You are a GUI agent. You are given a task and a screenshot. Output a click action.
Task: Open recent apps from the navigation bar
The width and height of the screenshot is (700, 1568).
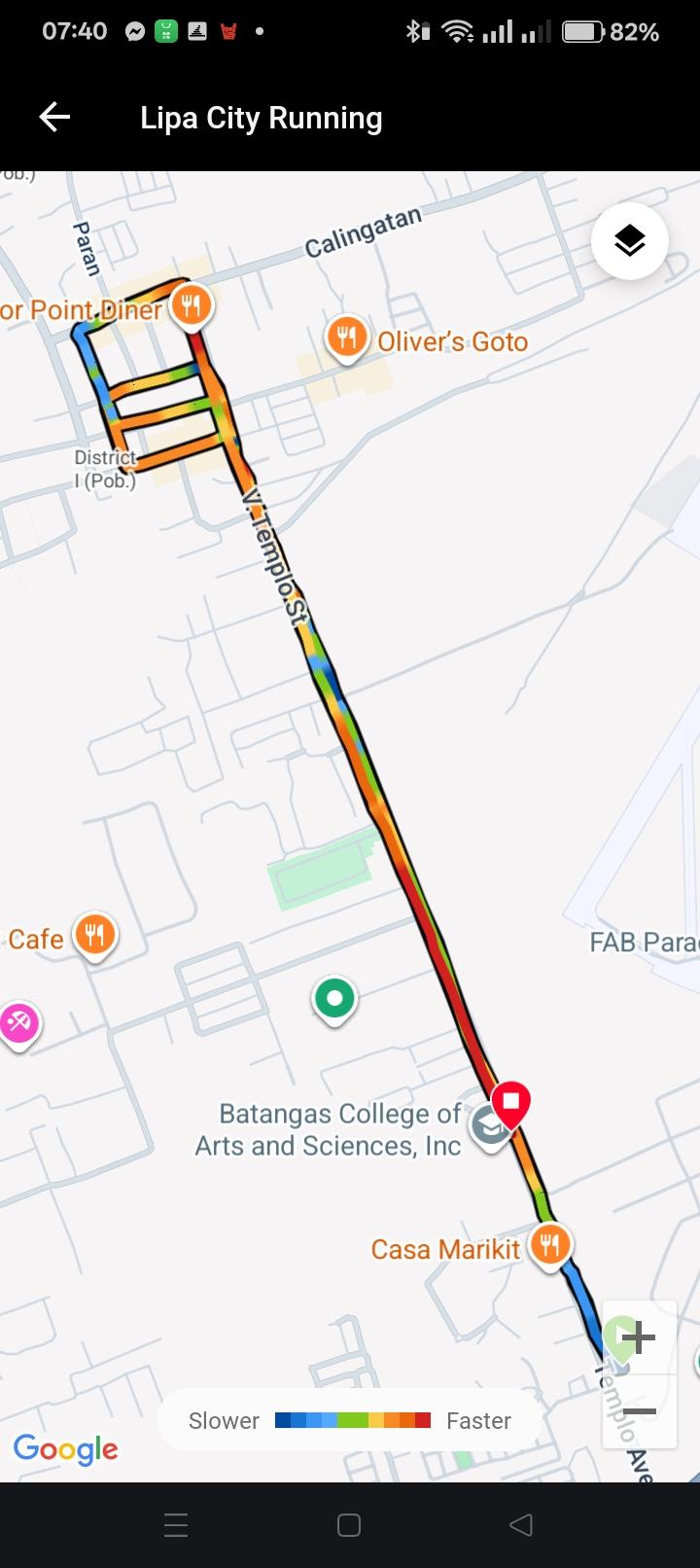176,1524
